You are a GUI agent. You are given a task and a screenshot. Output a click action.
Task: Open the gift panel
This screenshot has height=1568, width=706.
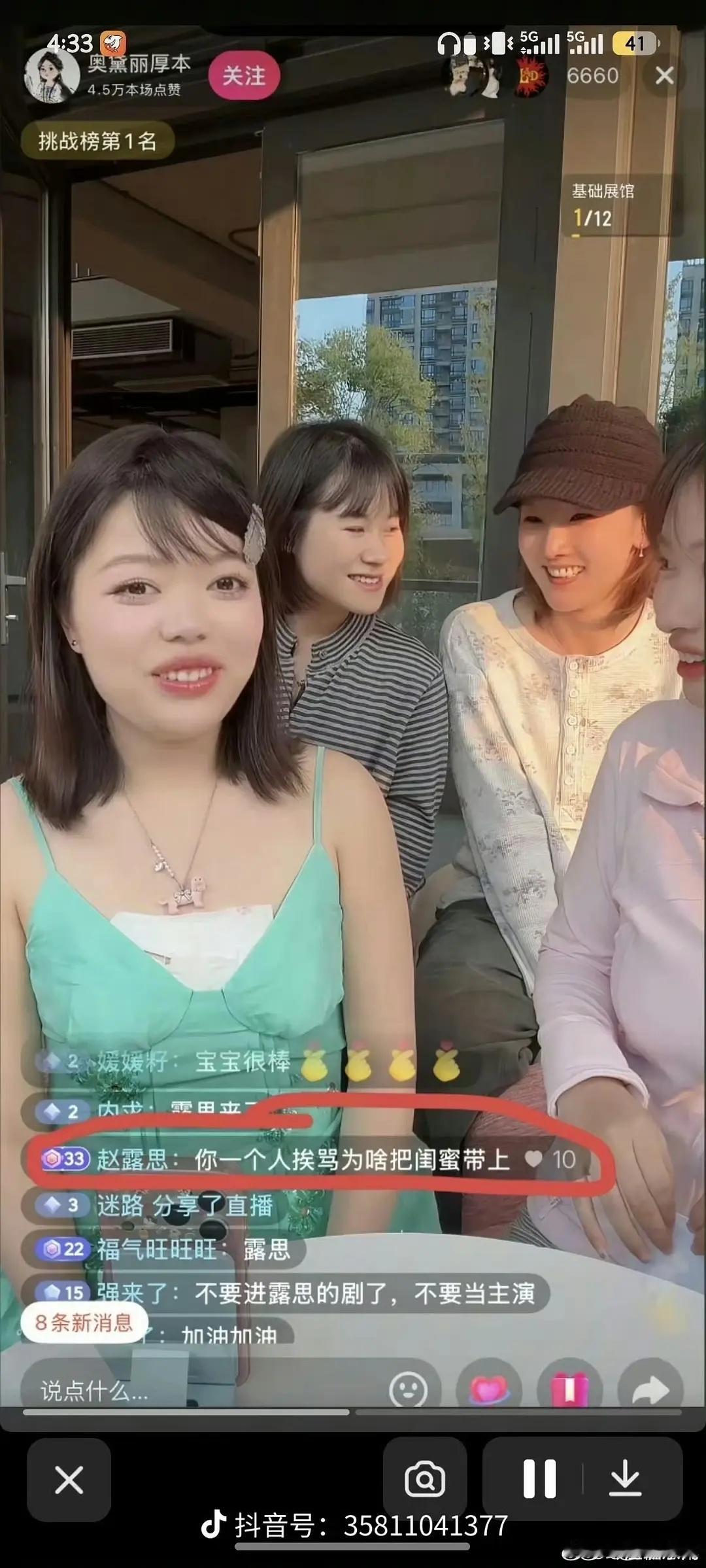pos(569,1389)
